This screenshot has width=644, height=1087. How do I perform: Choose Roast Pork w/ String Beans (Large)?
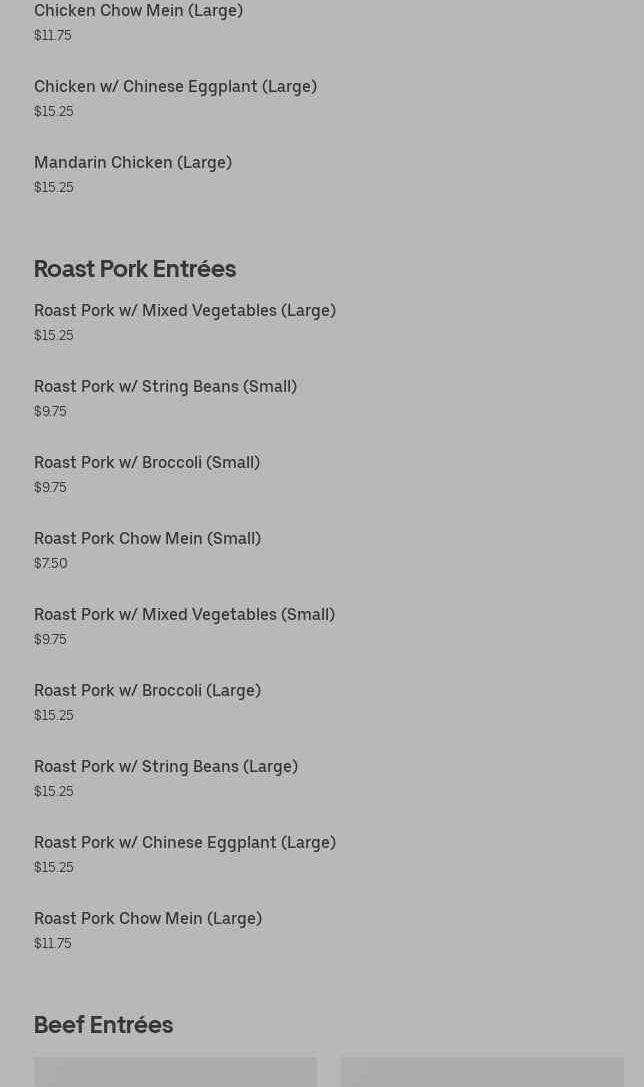(166, 767)
